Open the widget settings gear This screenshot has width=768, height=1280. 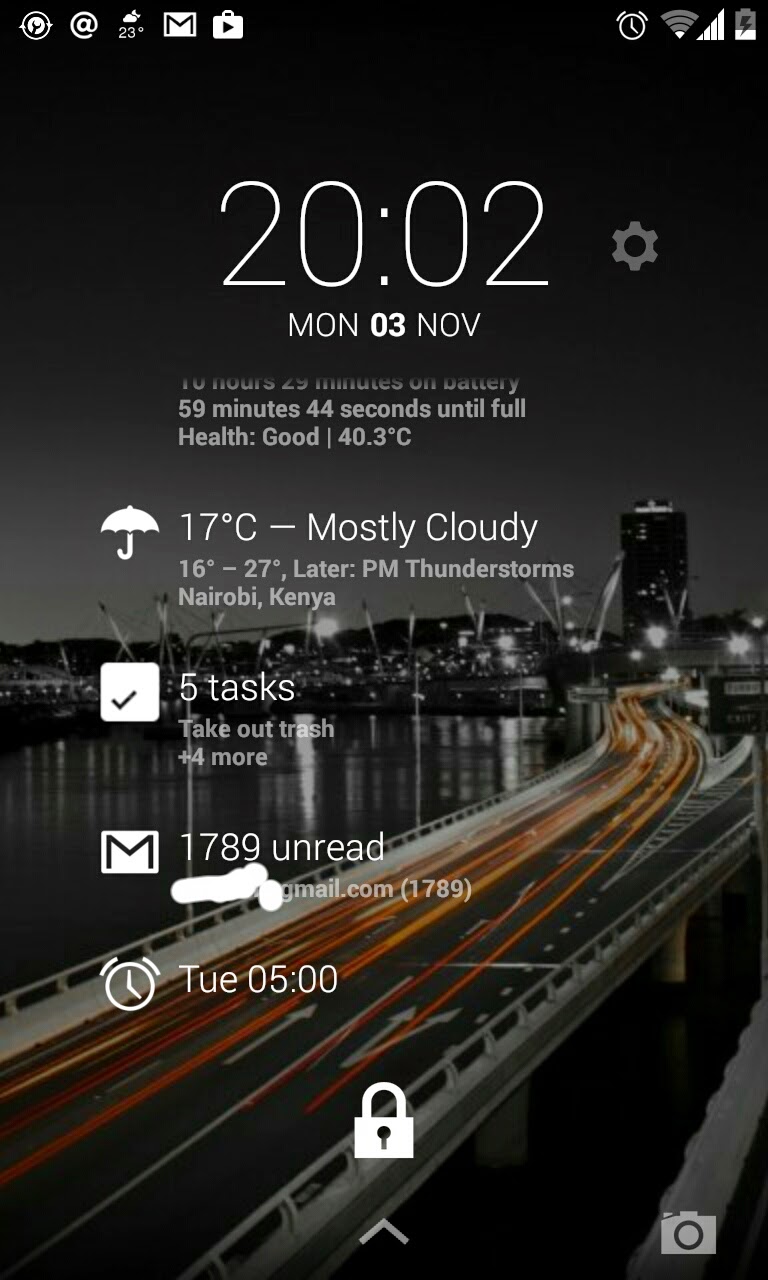635,246
